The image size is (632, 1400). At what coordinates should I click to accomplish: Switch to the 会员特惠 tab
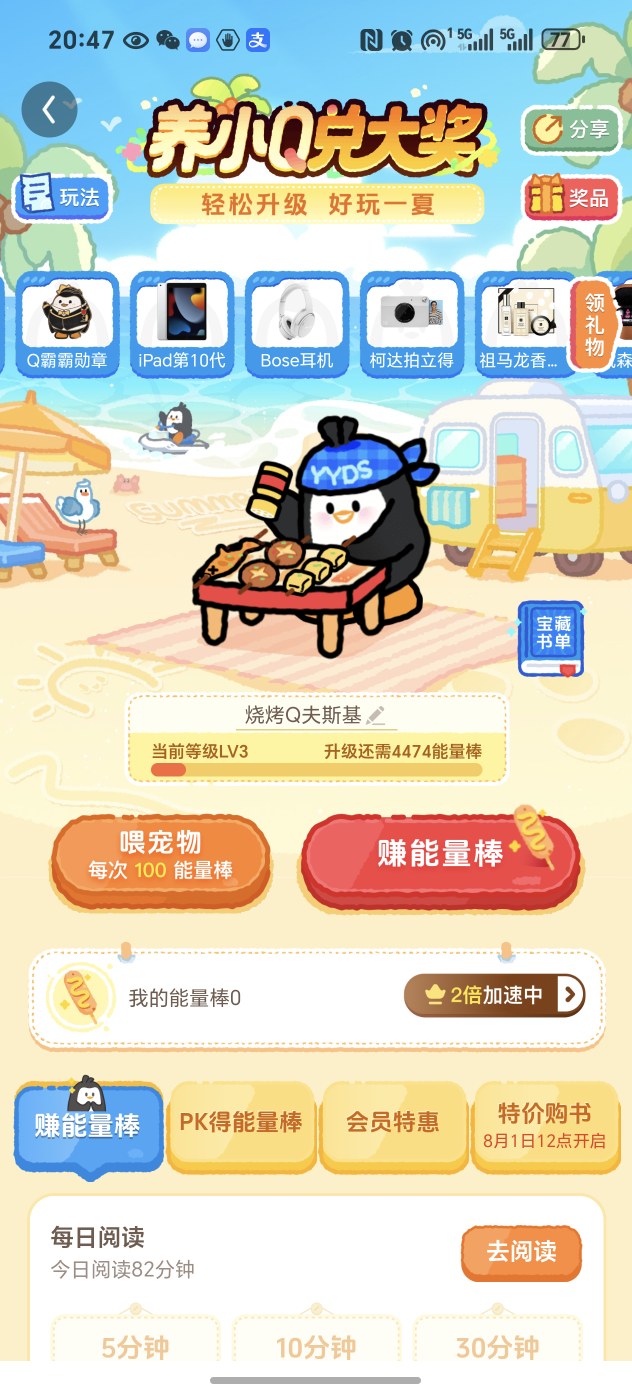(393, 1122)
